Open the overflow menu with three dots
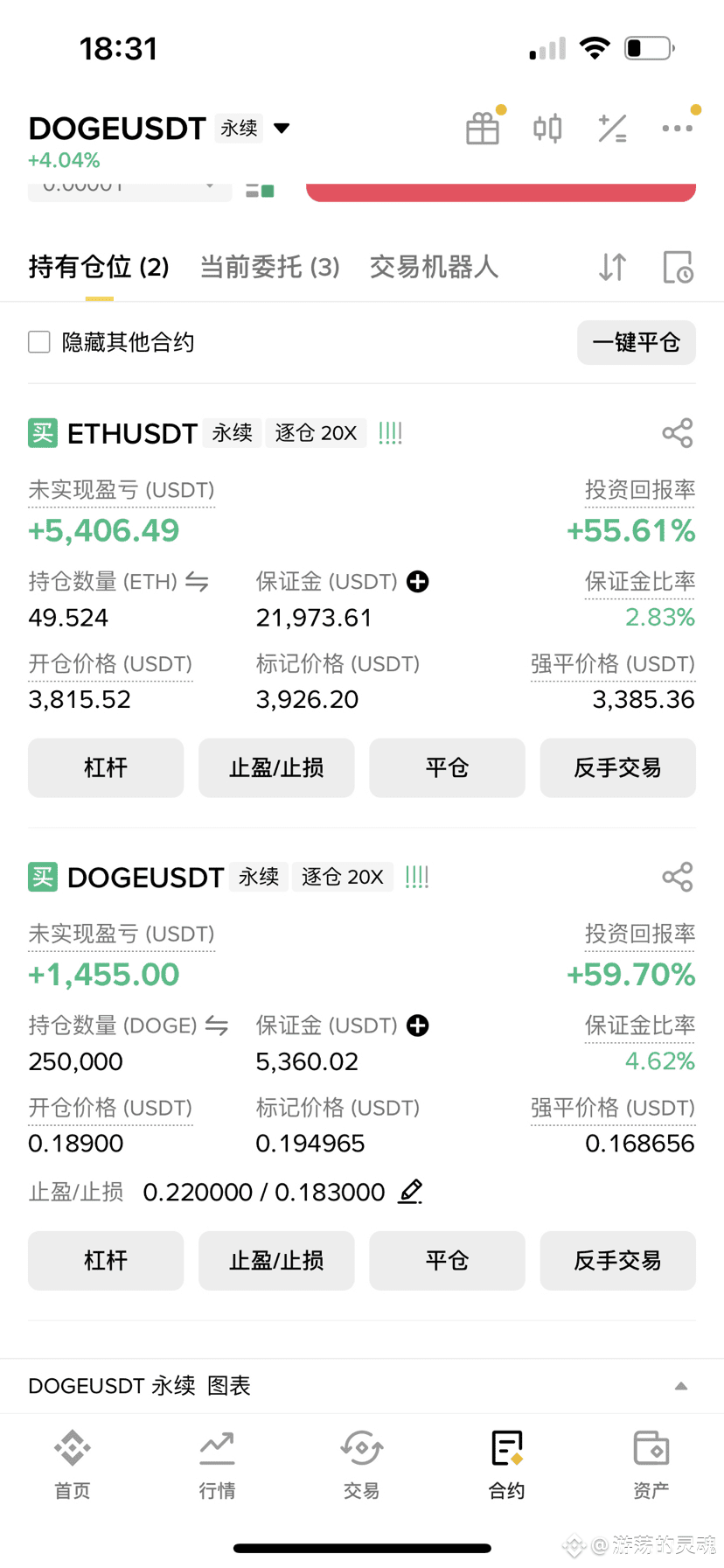724x1568 pixels. (x=677, y=129)
